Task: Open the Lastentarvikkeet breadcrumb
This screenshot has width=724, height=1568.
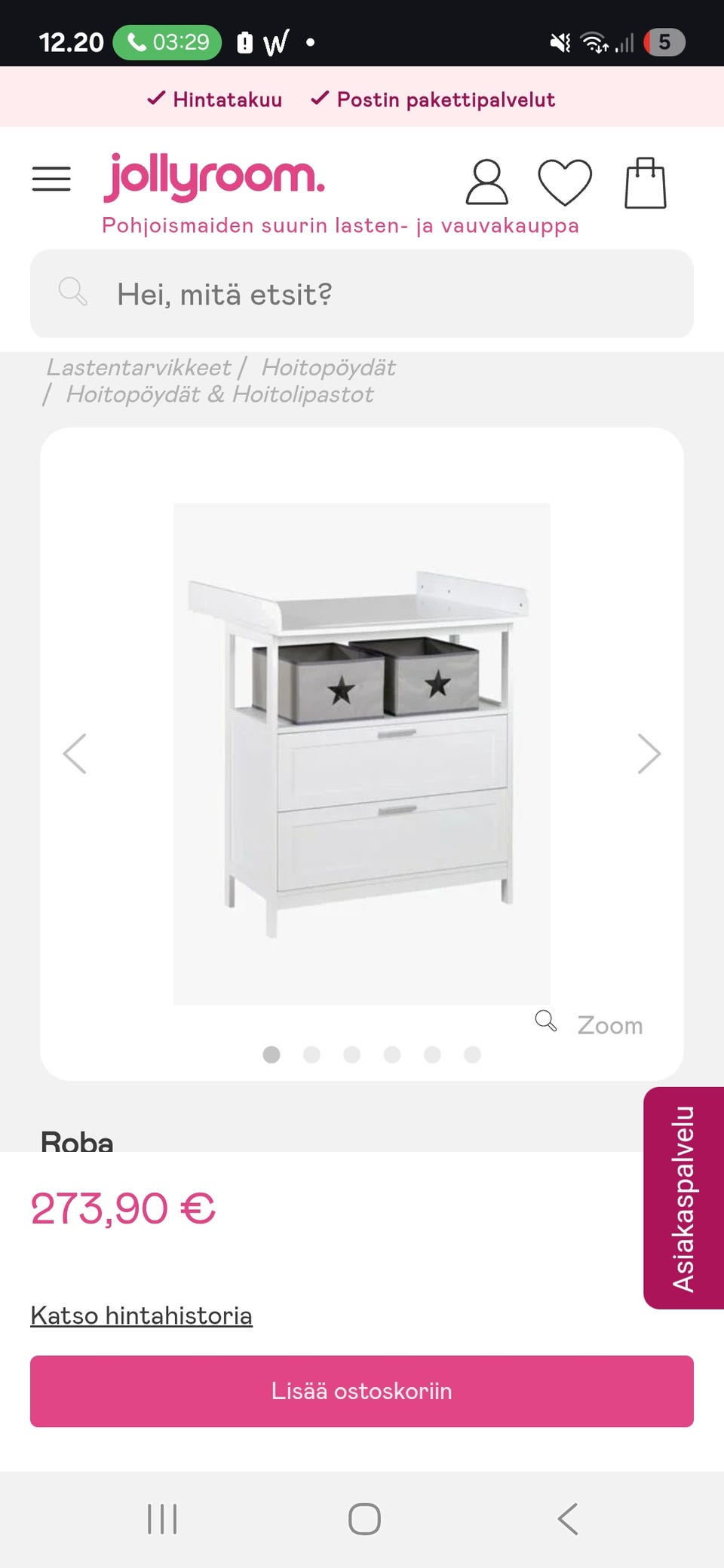Action: tap(139, 367)
